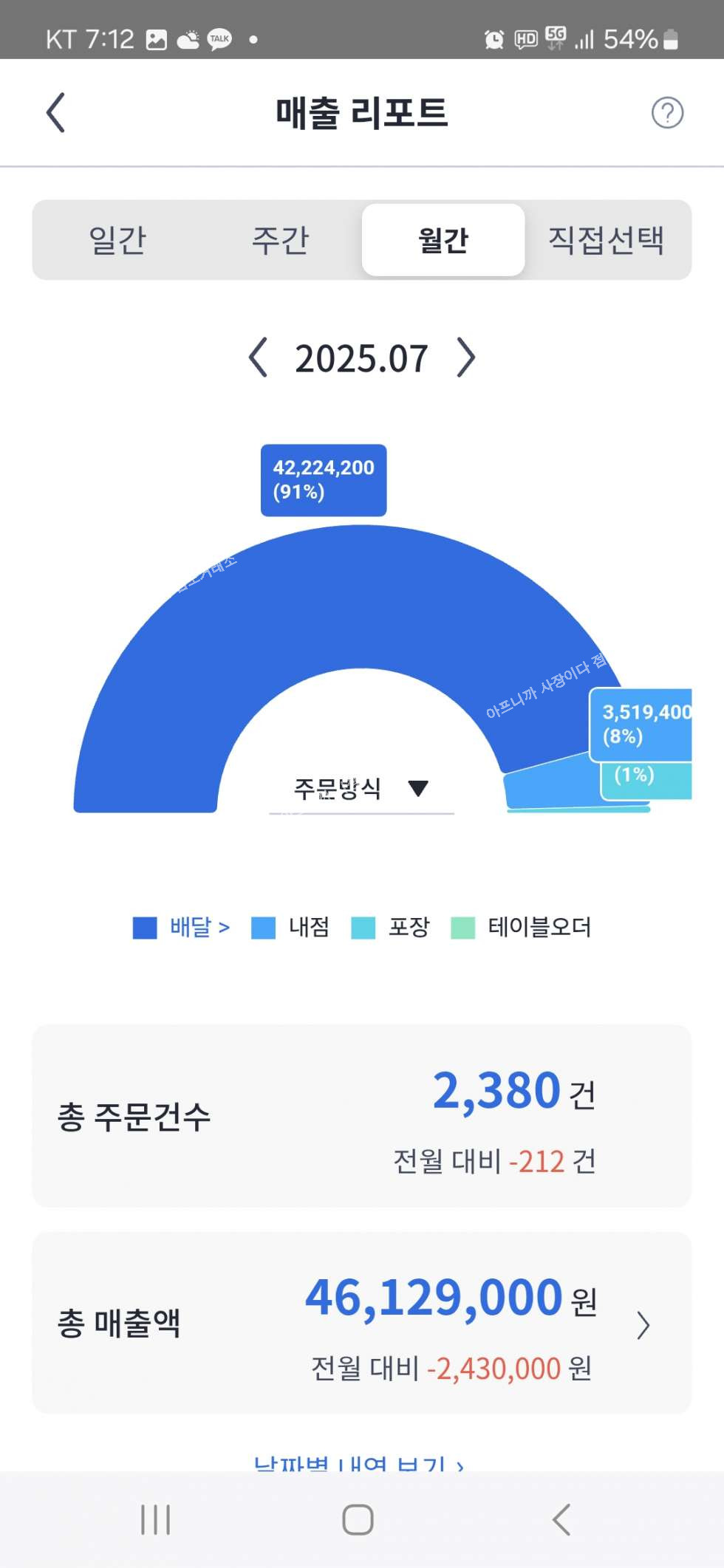Switch to the 주간 tab
The width and height of the screenshot is (724, 1568).
pyautogui.click(x=280, y=240)
